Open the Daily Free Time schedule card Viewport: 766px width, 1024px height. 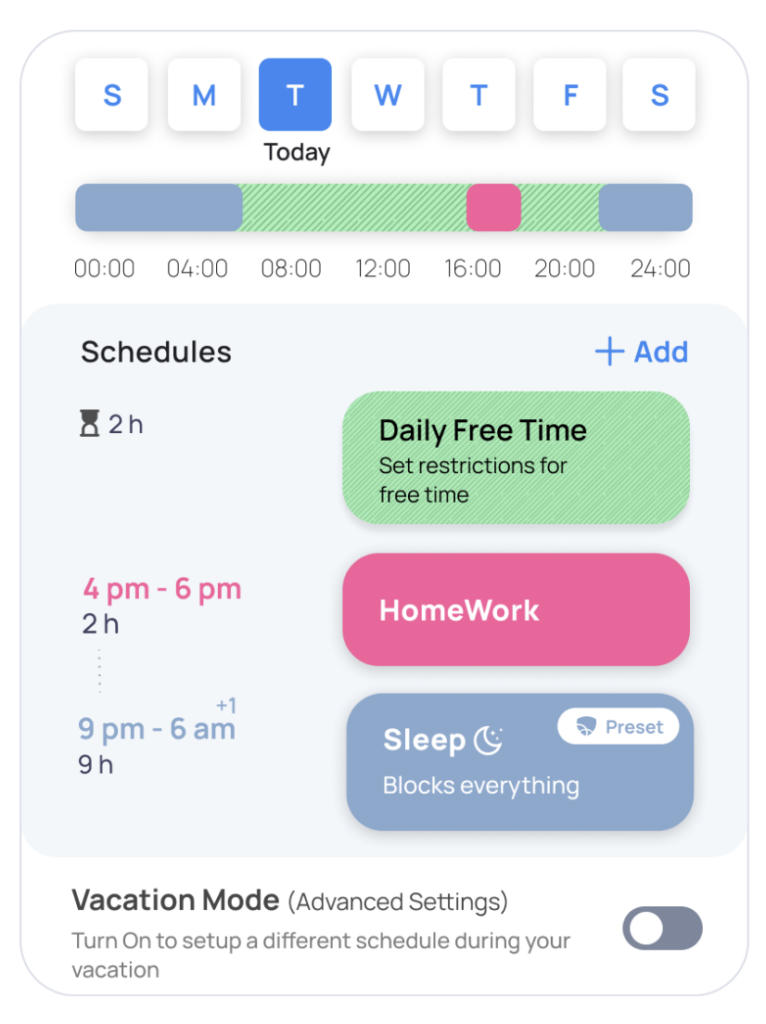[x=516, y=458]
